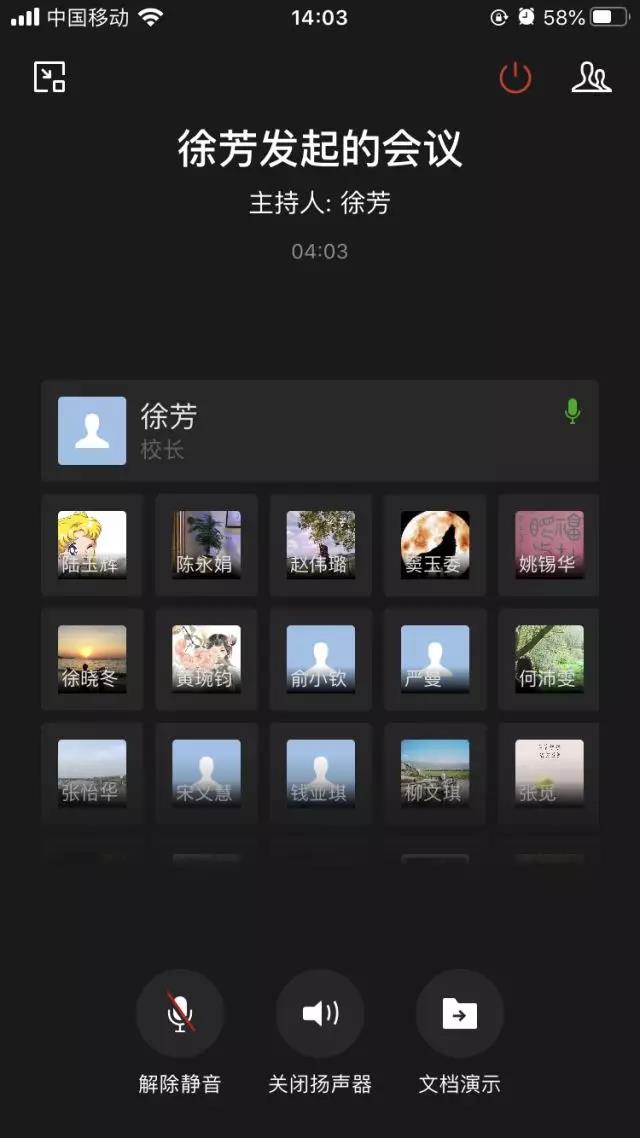This screenshot has width=640, height=1138.
Task: Tap 解除静音 to unmute the microphone
Action: click(x=180, y=1014)
